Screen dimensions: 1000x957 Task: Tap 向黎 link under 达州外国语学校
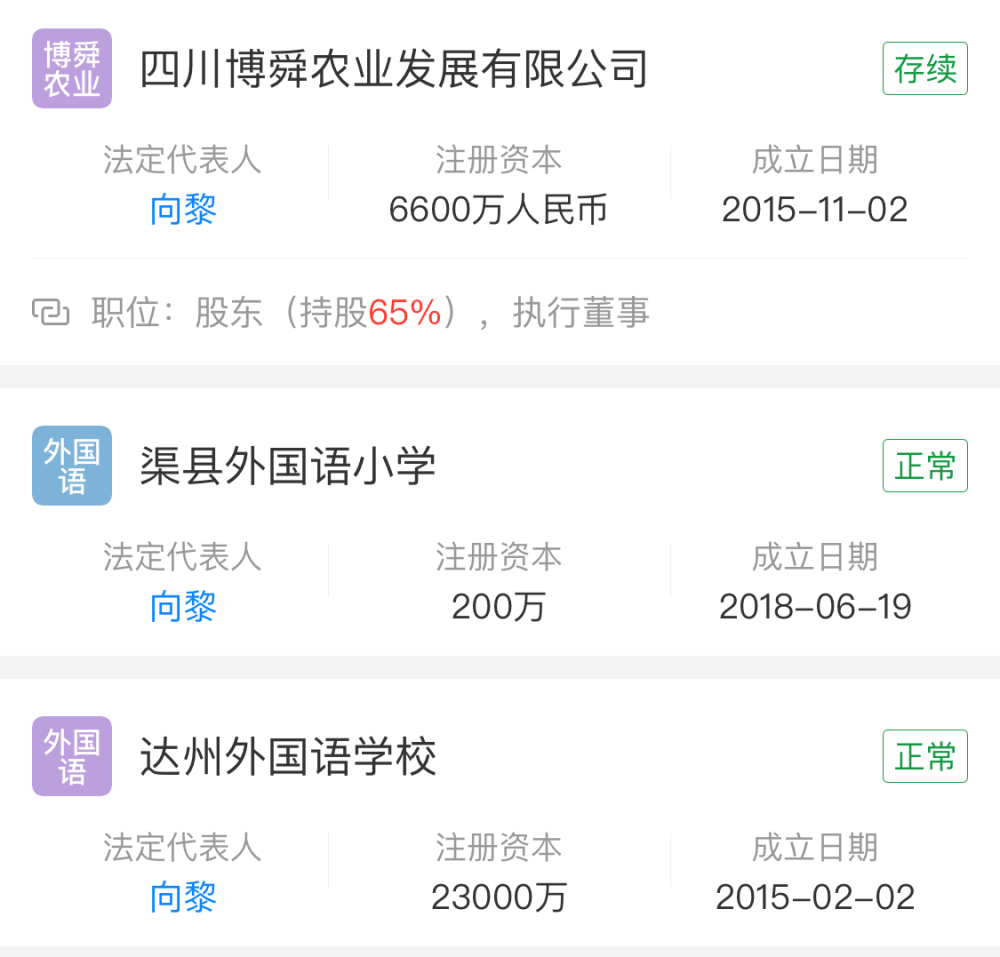coord(183,898)
